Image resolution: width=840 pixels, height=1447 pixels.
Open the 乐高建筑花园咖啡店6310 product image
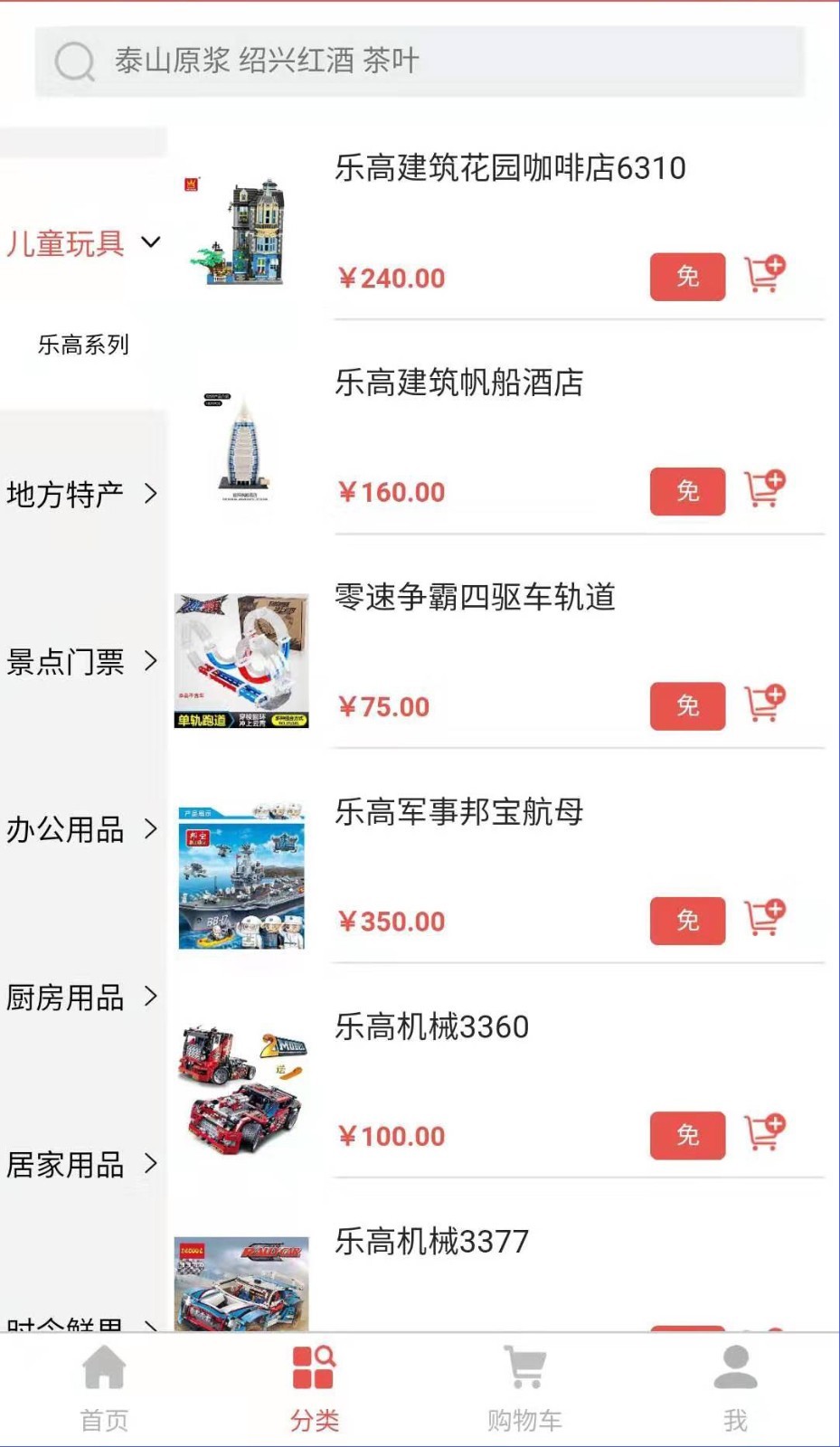click(241, 232)
